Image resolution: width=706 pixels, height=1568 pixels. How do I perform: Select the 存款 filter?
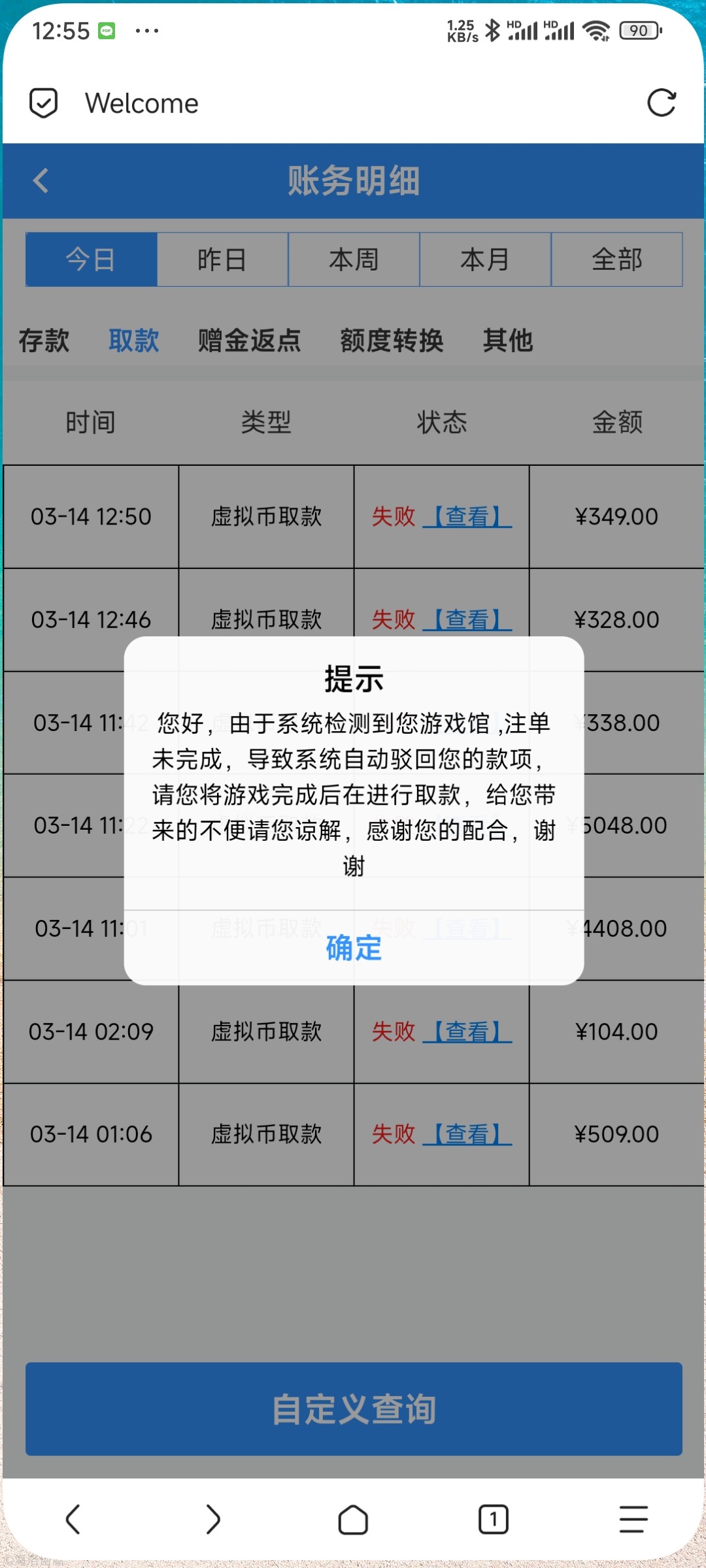click(43, 341)
